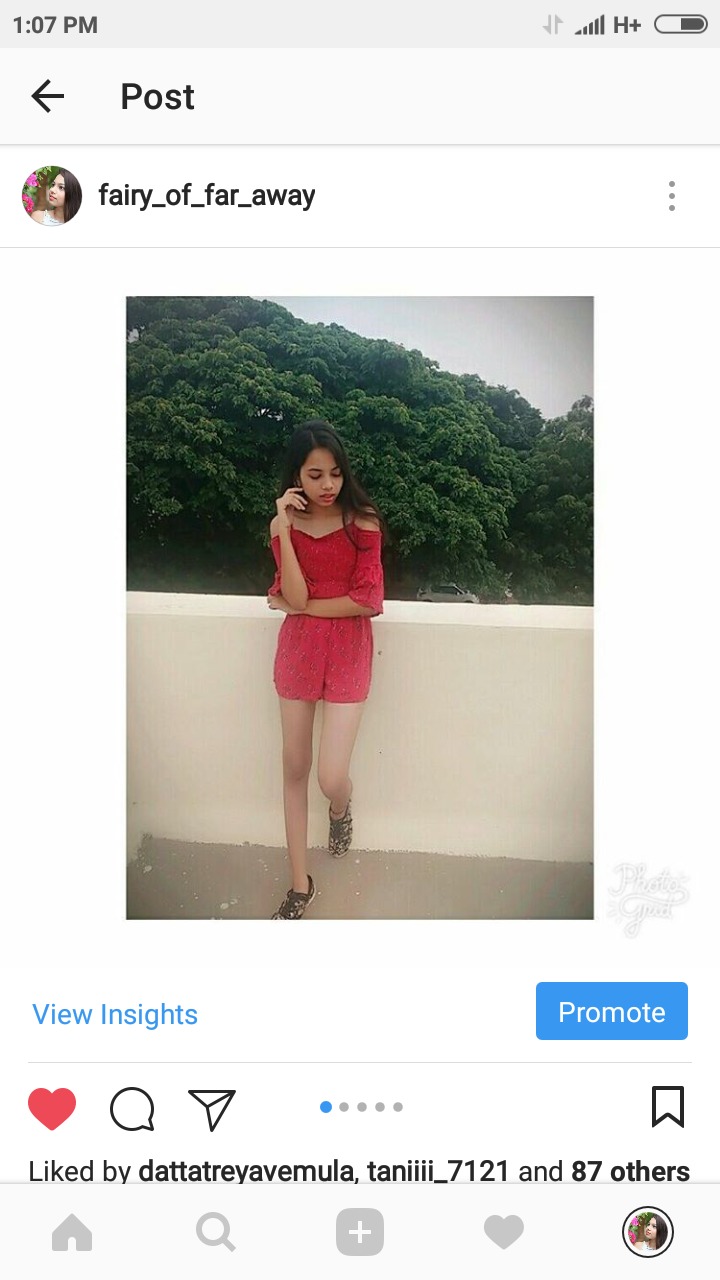This screenshot has height=1280, width=720.
Task: Create a new post with the plus button
Action: 360,1232
